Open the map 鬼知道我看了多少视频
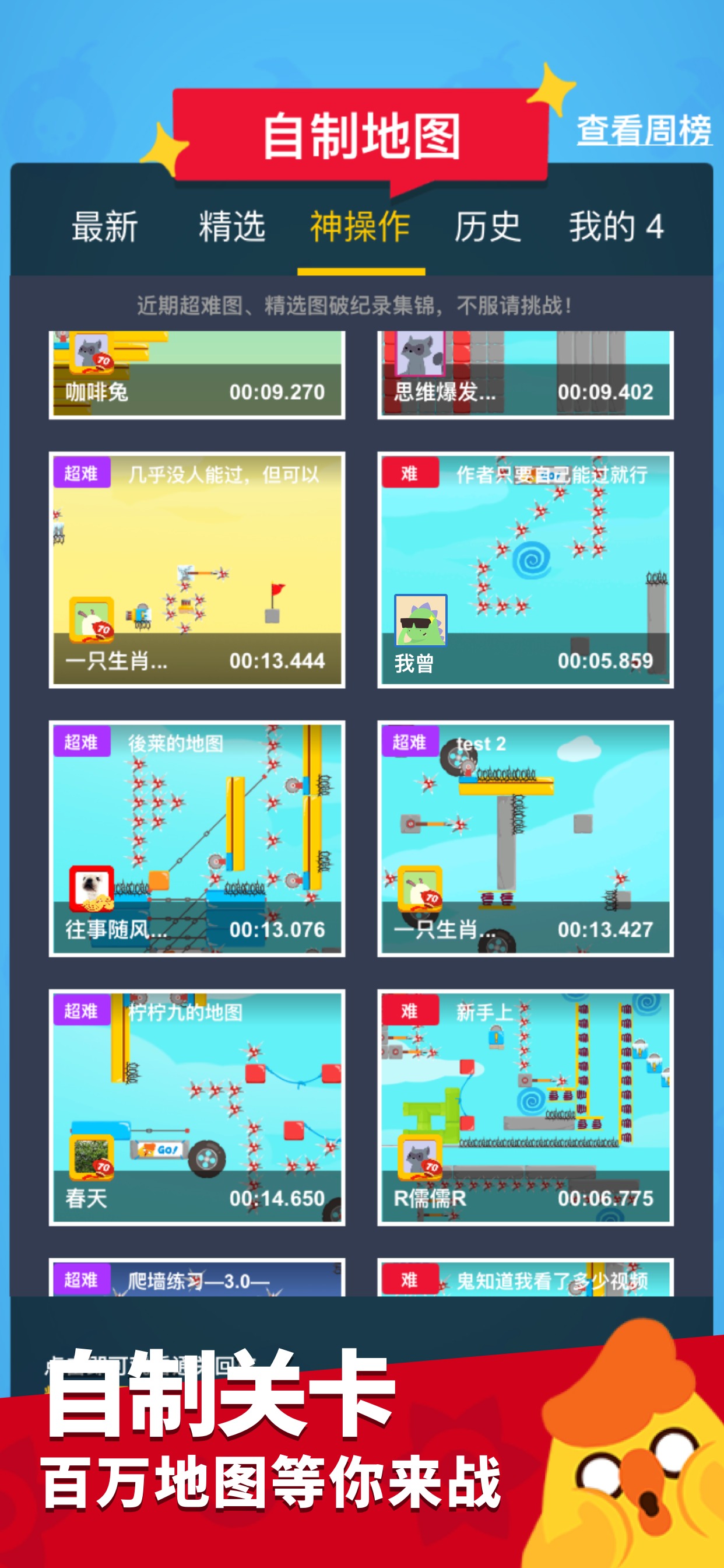 [525, 1277]
